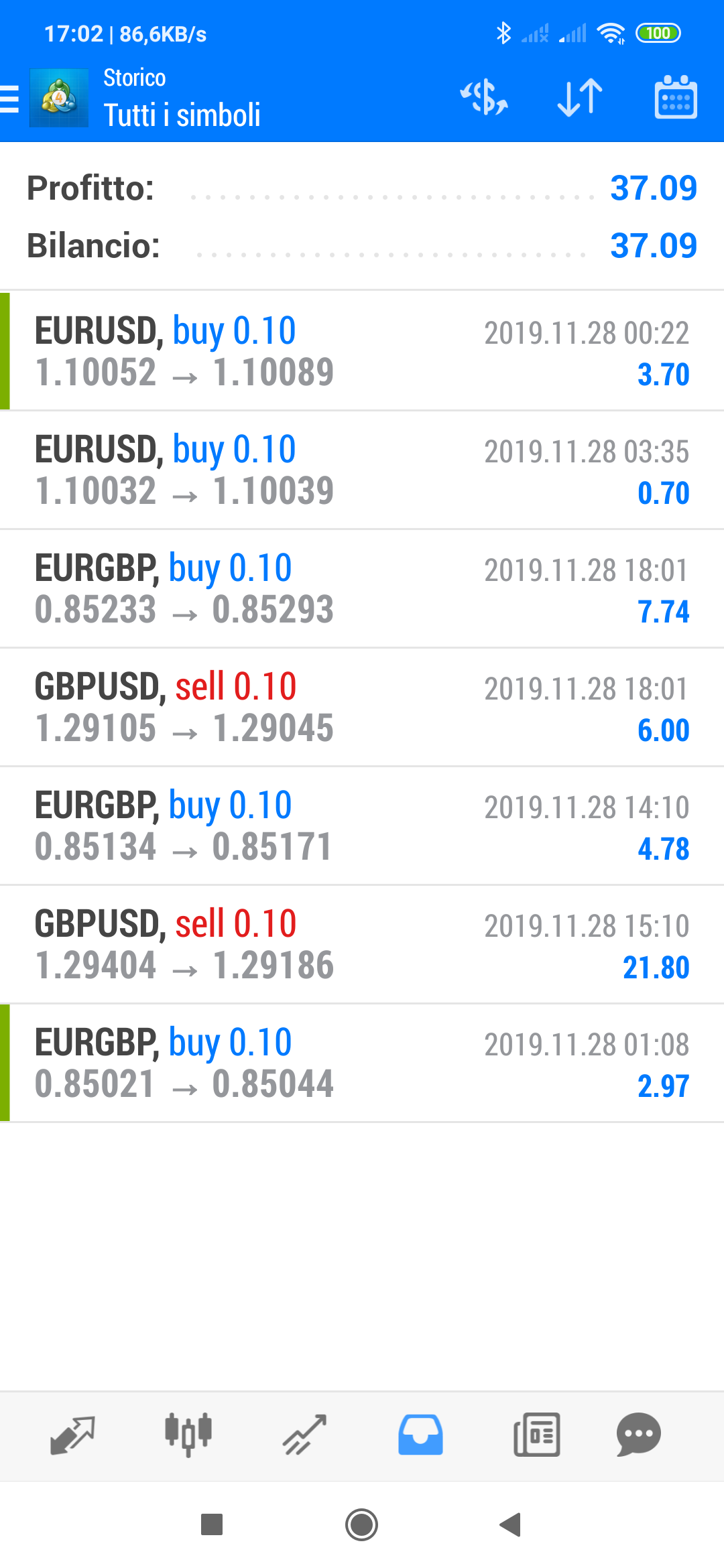Expand the EURGBP trade closed at 14:10
Screen dimensions: 724x1568
[x=362, y=826]
